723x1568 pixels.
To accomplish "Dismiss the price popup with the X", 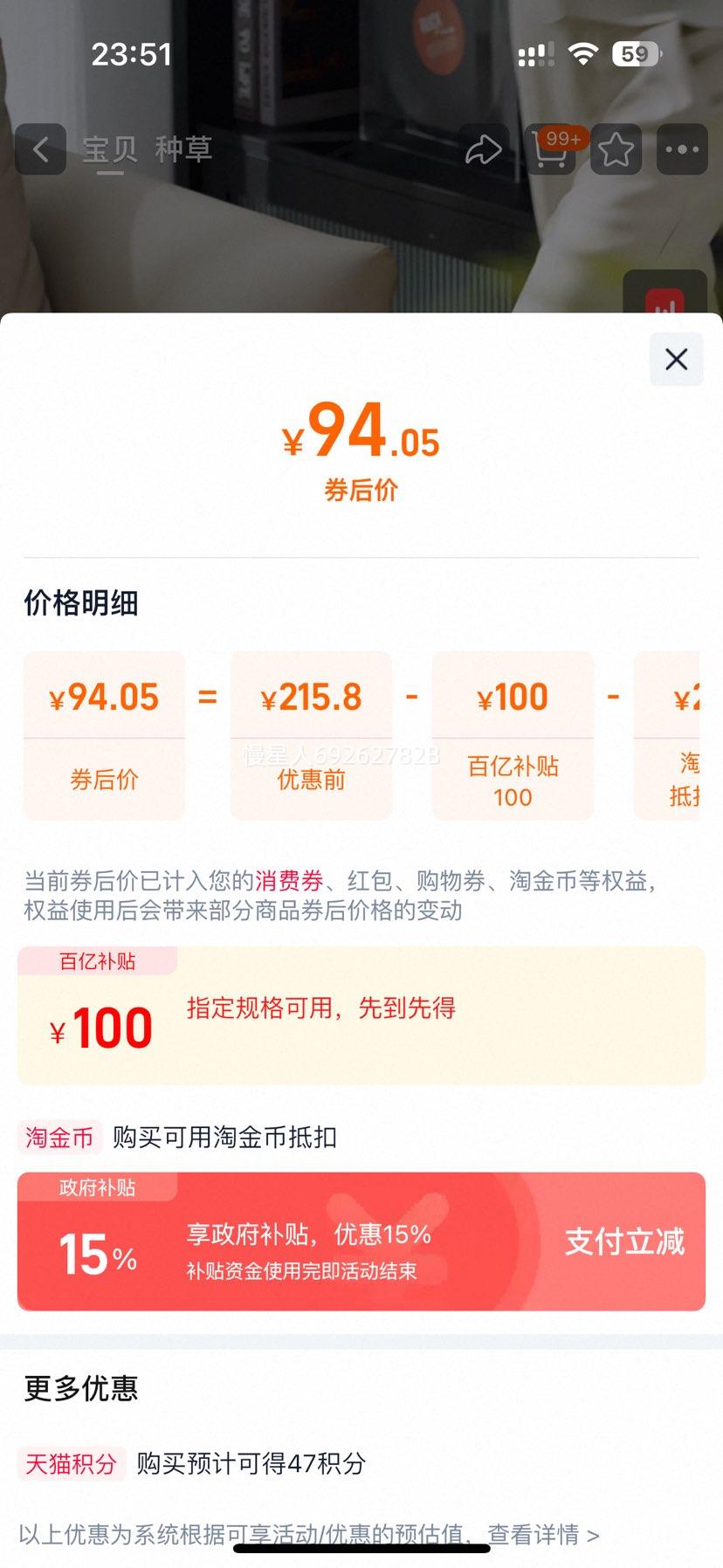I will coord(675,359).
